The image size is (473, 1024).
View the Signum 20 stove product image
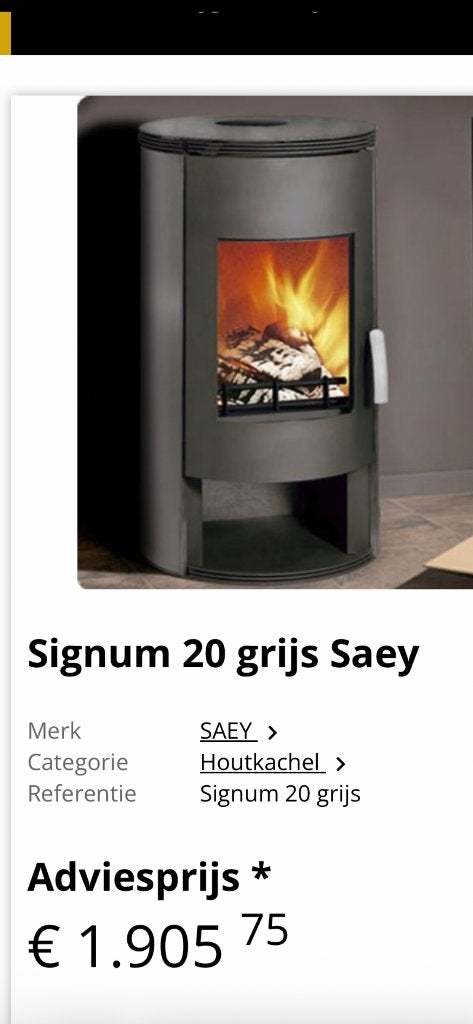(275, 342)
